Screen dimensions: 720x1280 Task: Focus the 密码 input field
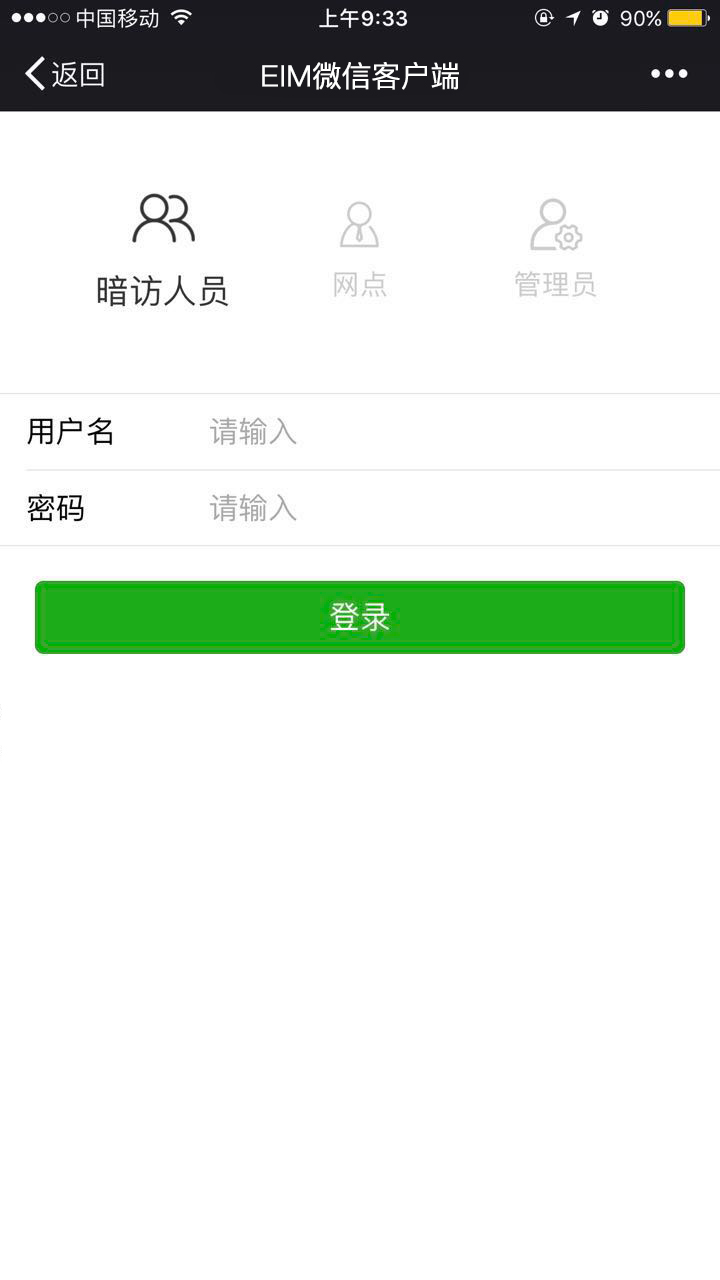pyautogui.click(x=450, y=509)
